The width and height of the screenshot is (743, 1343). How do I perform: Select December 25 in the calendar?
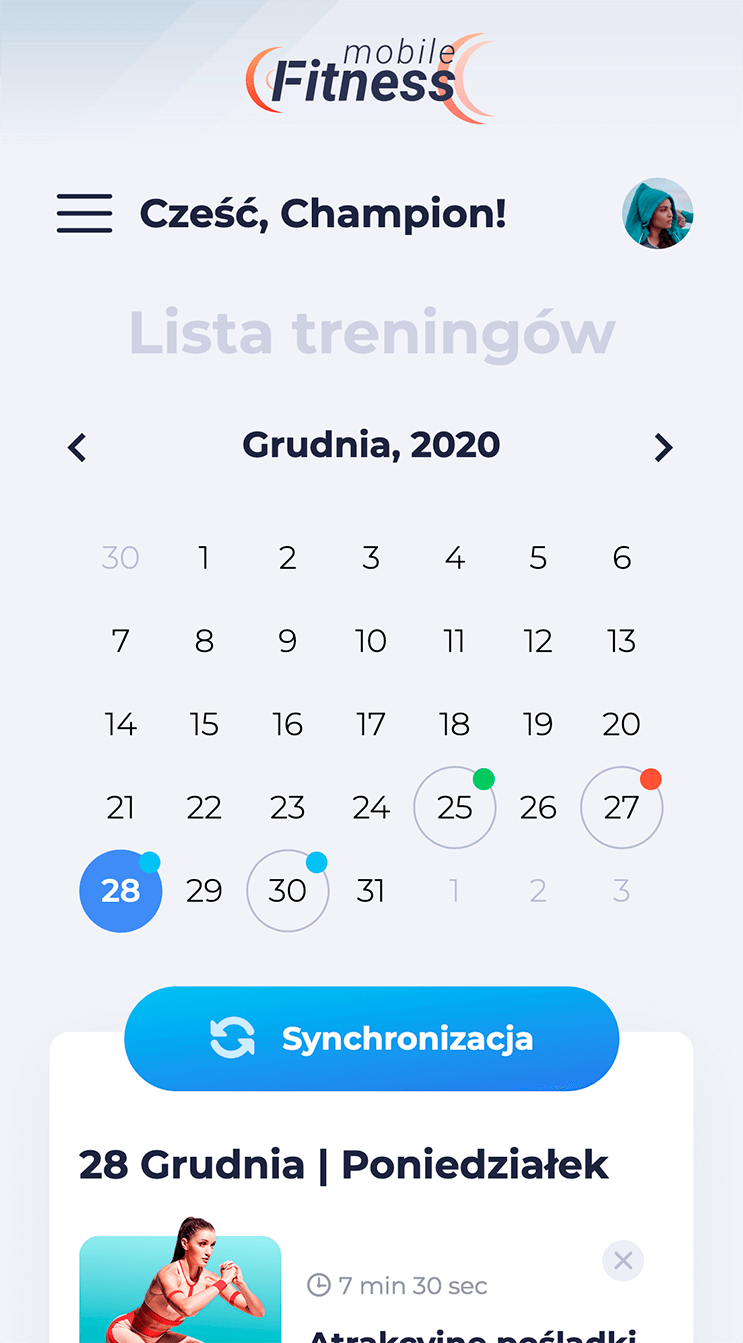pos(455,807)
